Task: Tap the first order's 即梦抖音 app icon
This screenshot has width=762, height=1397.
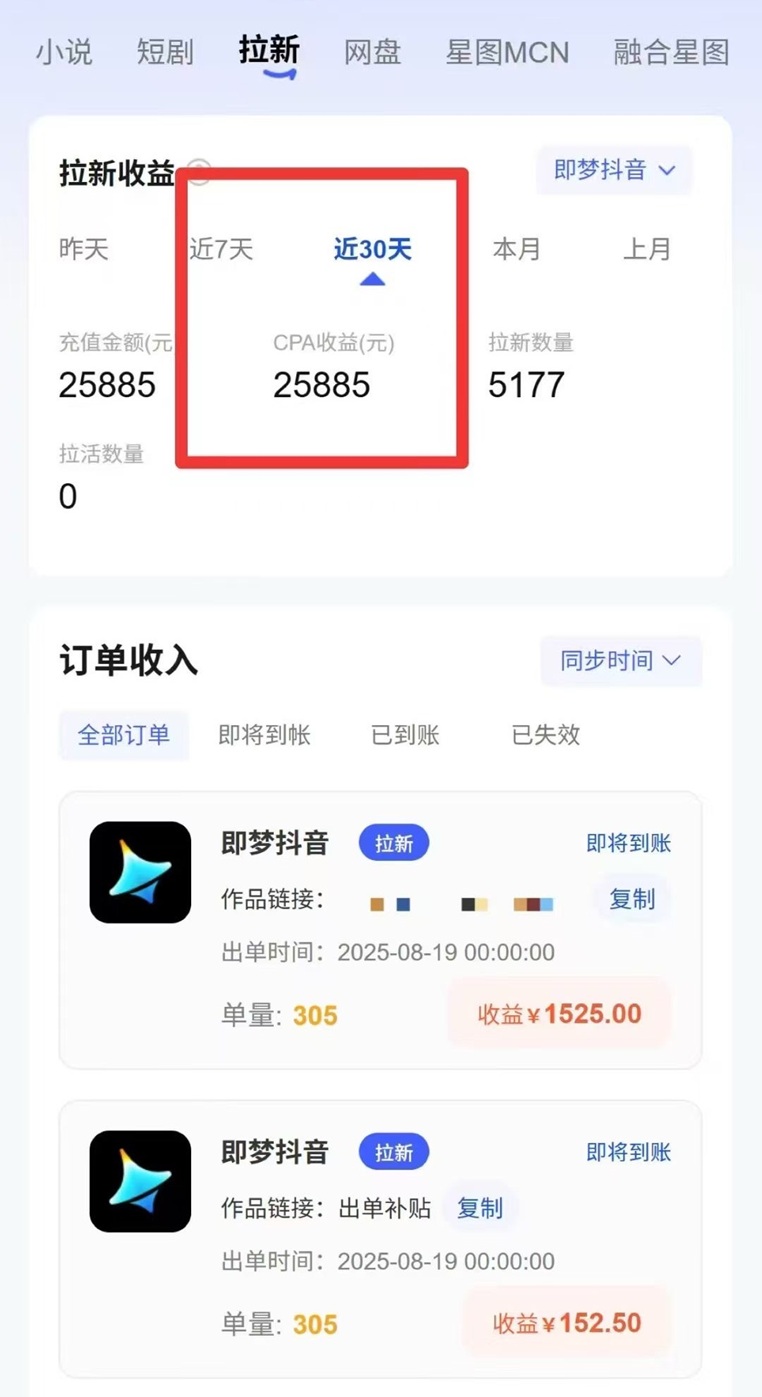Action: click(139, 872)
